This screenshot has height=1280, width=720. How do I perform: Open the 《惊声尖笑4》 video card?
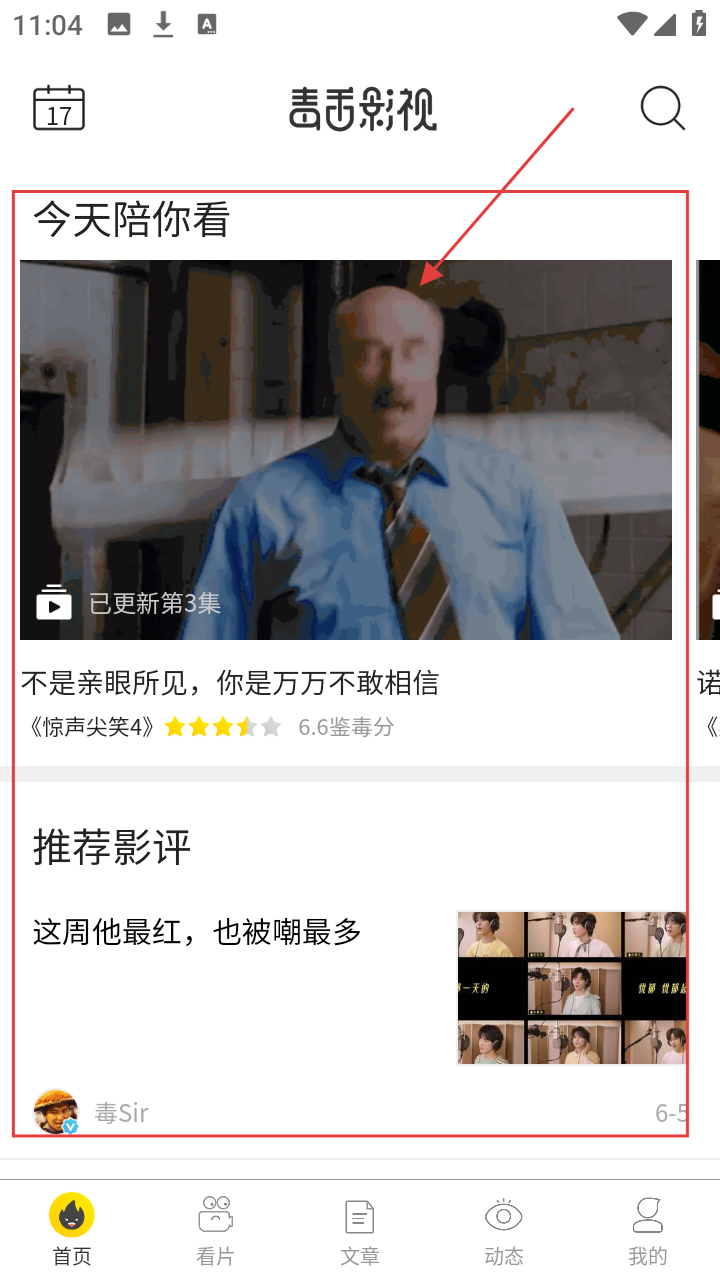pyautogui.click(x=346, y=450)
